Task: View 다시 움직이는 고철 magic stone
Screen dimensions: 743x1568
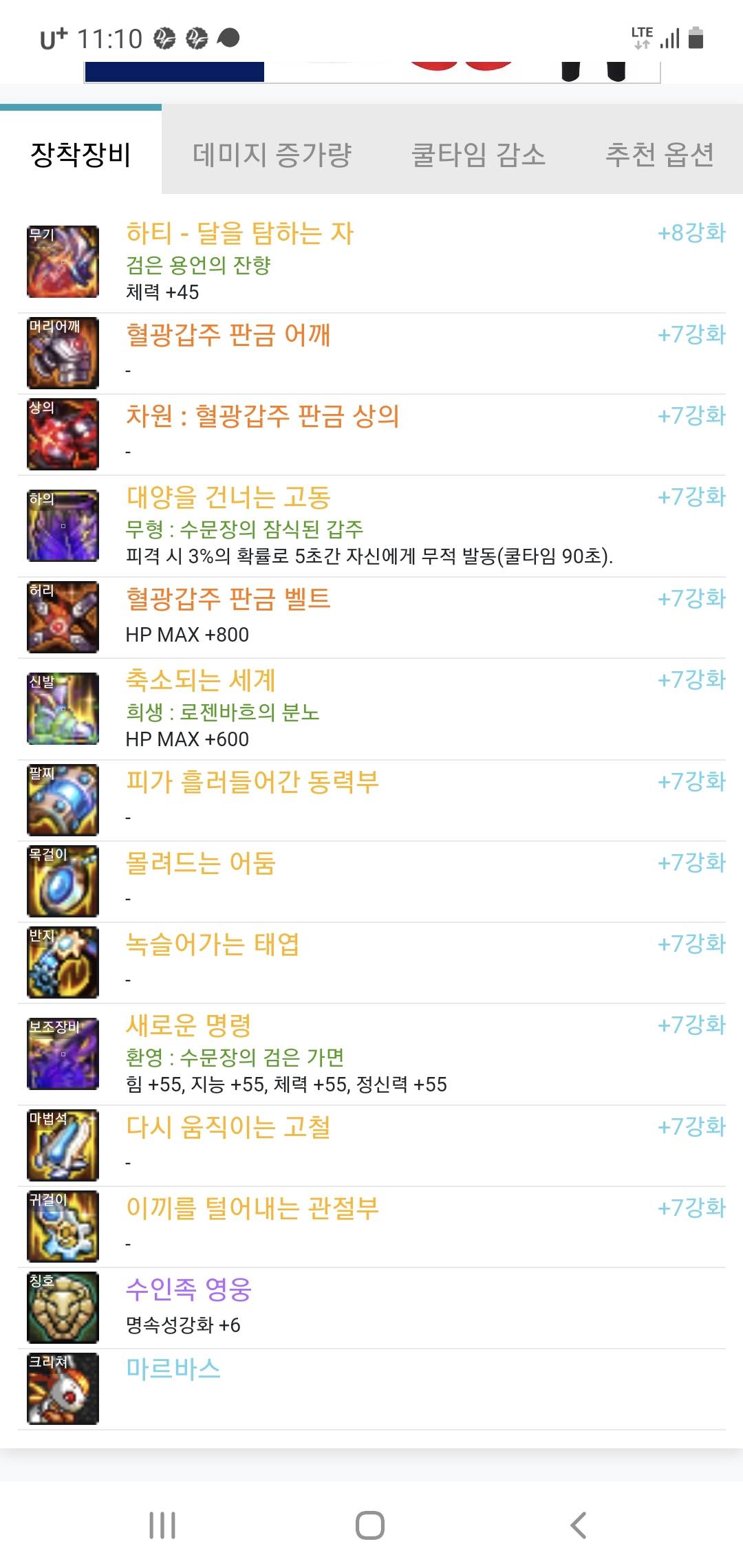Action: click(x=371, y=1146)
